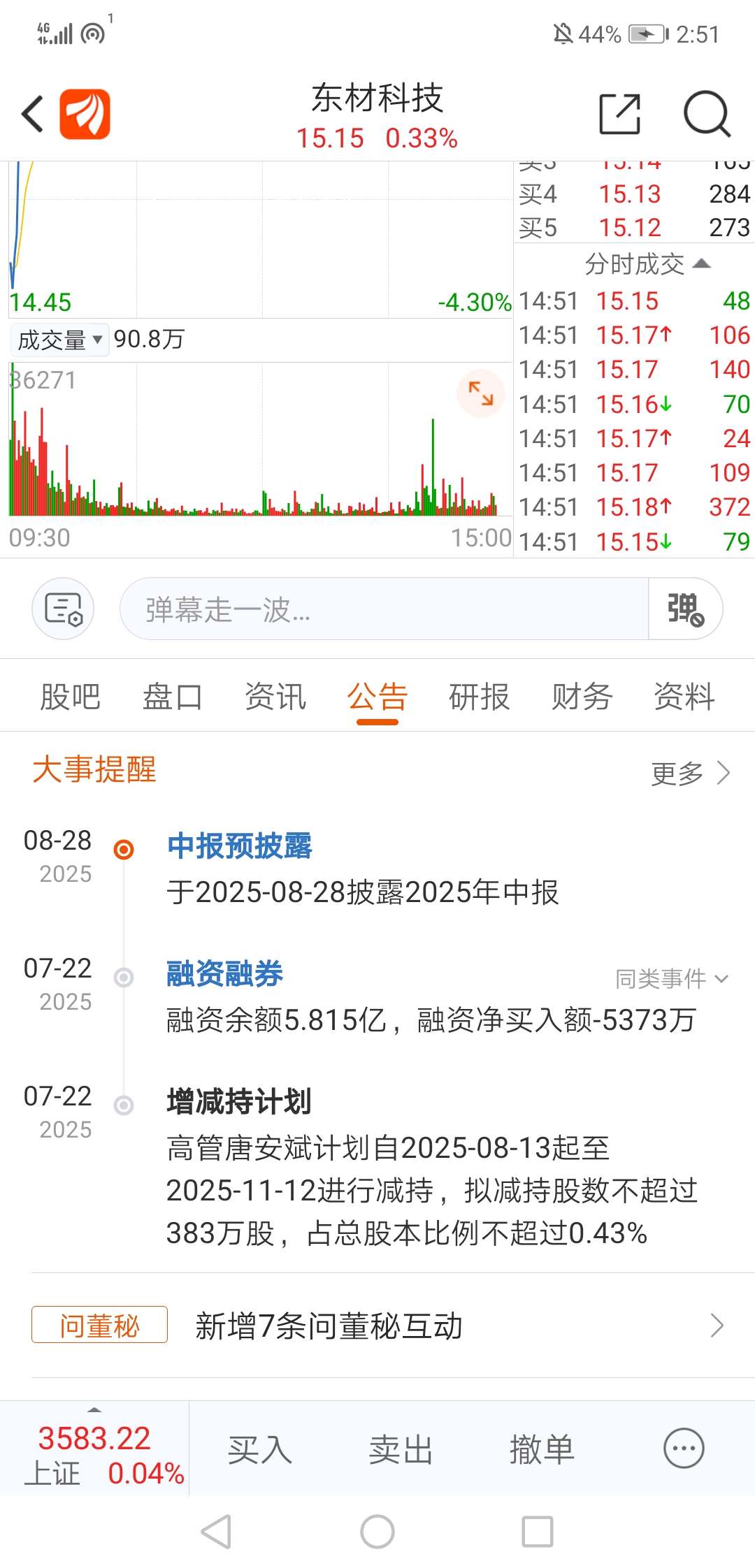755x1568 pixels.
Task: Open 新增7条问董秘互动 row
Action: pyautogui.click(x=377, y=1326)
